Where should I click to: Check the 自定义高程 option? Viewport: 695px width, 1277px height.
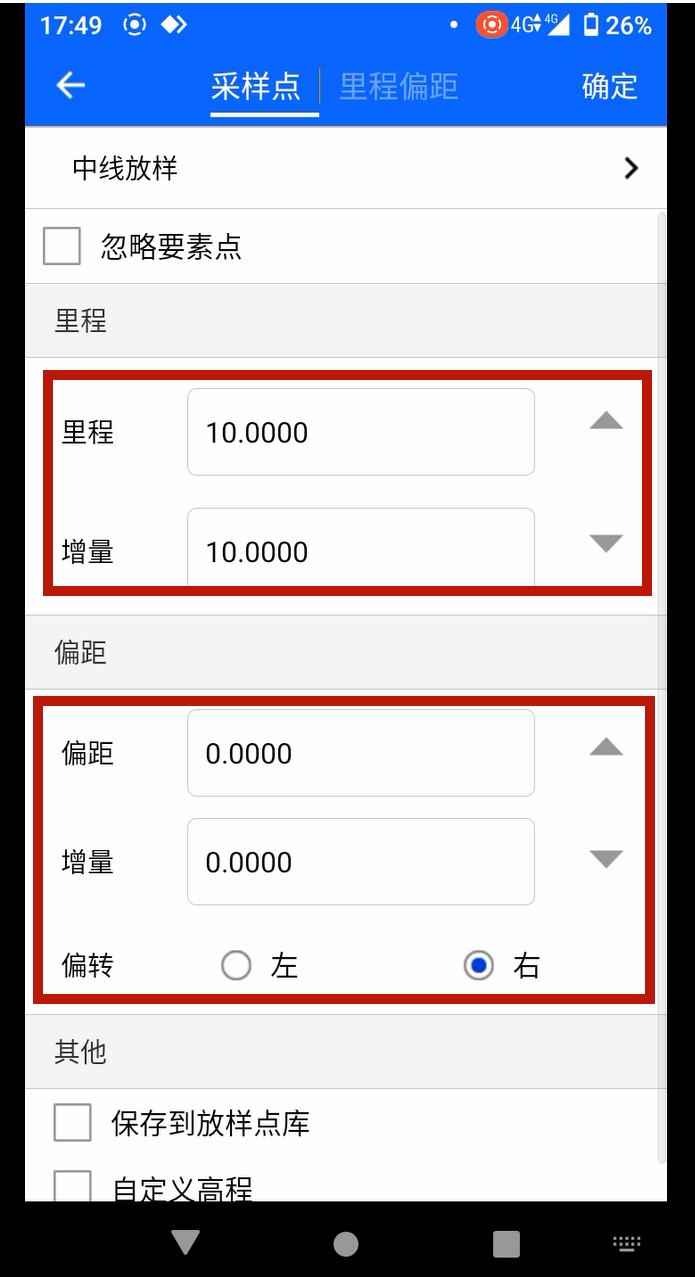coord(72,1187)
